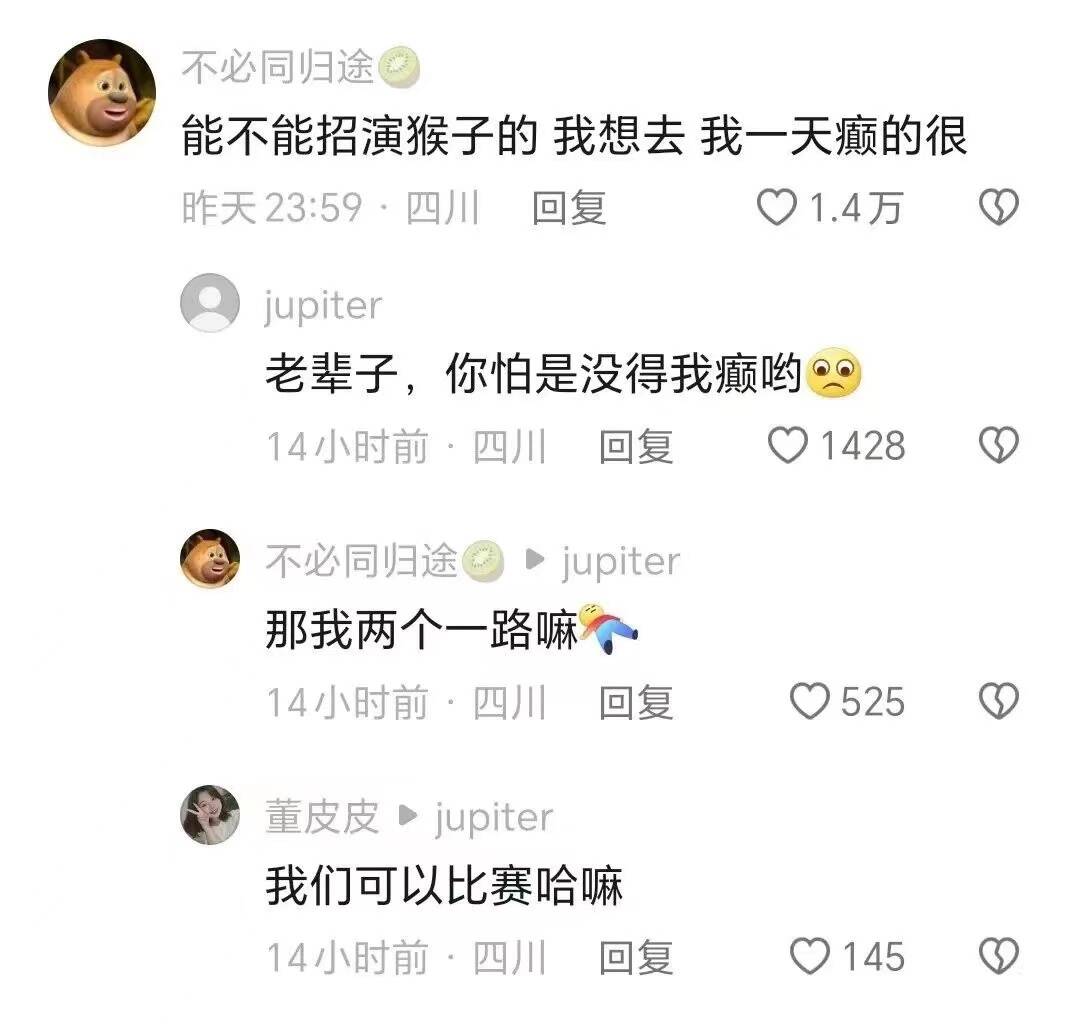Open 不必同归途's bear avatar on top comment

tap(102, 92)
